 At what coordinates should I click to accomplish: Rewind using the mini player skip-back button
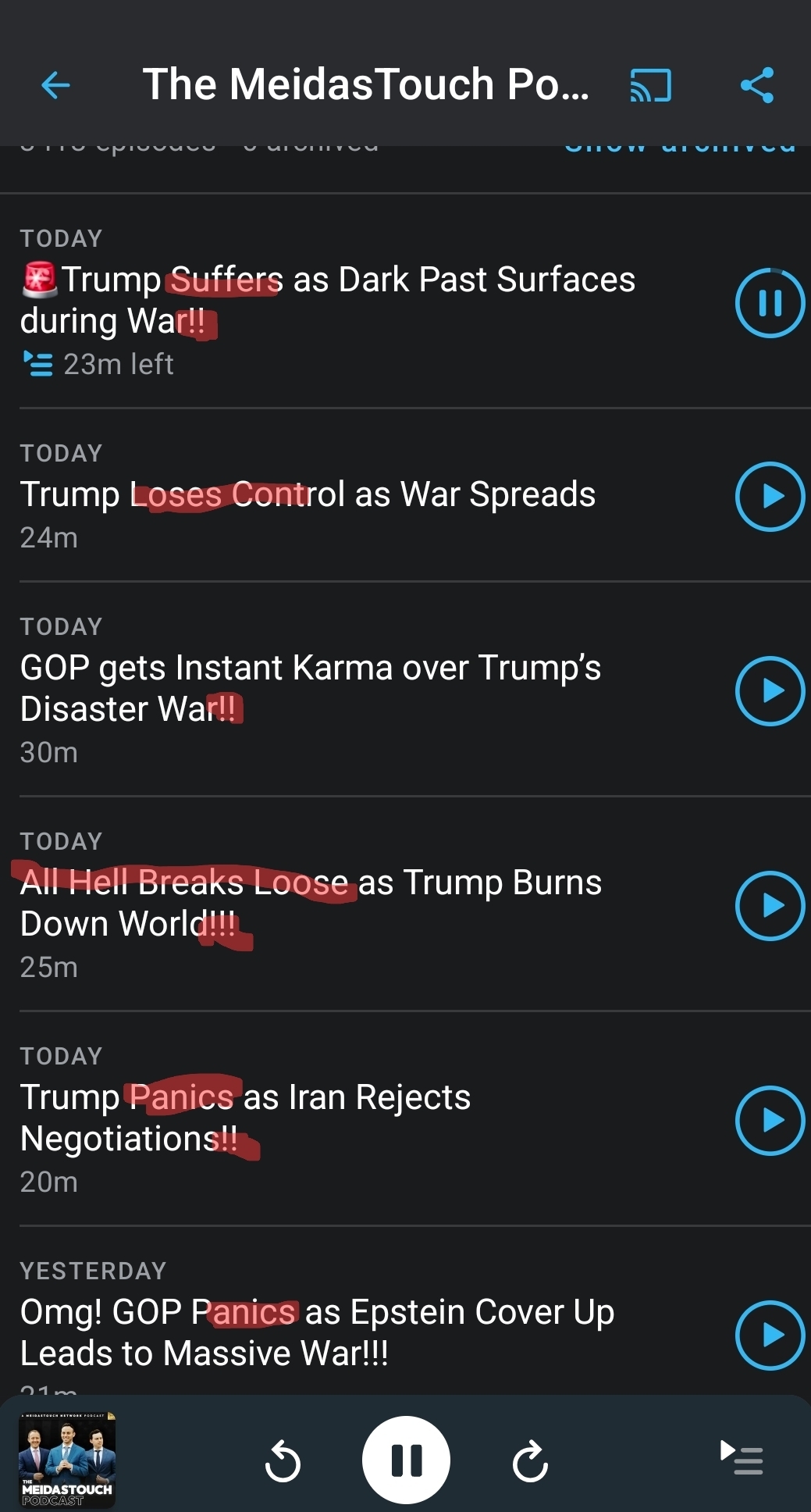tap(283, 1460)
